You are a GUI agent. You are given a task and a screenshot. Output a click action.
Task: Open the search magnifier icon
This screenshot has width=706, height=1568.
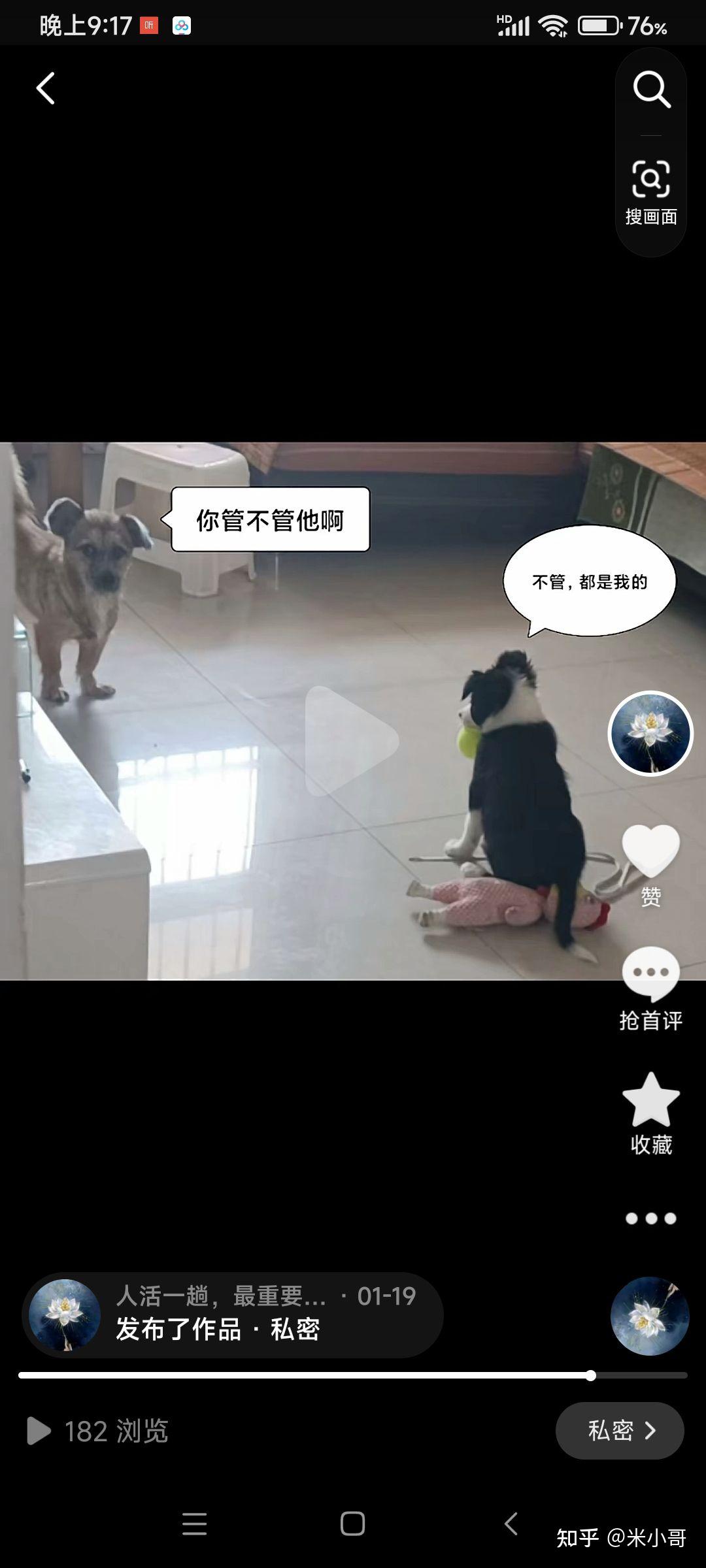click(x=651, y=90)
